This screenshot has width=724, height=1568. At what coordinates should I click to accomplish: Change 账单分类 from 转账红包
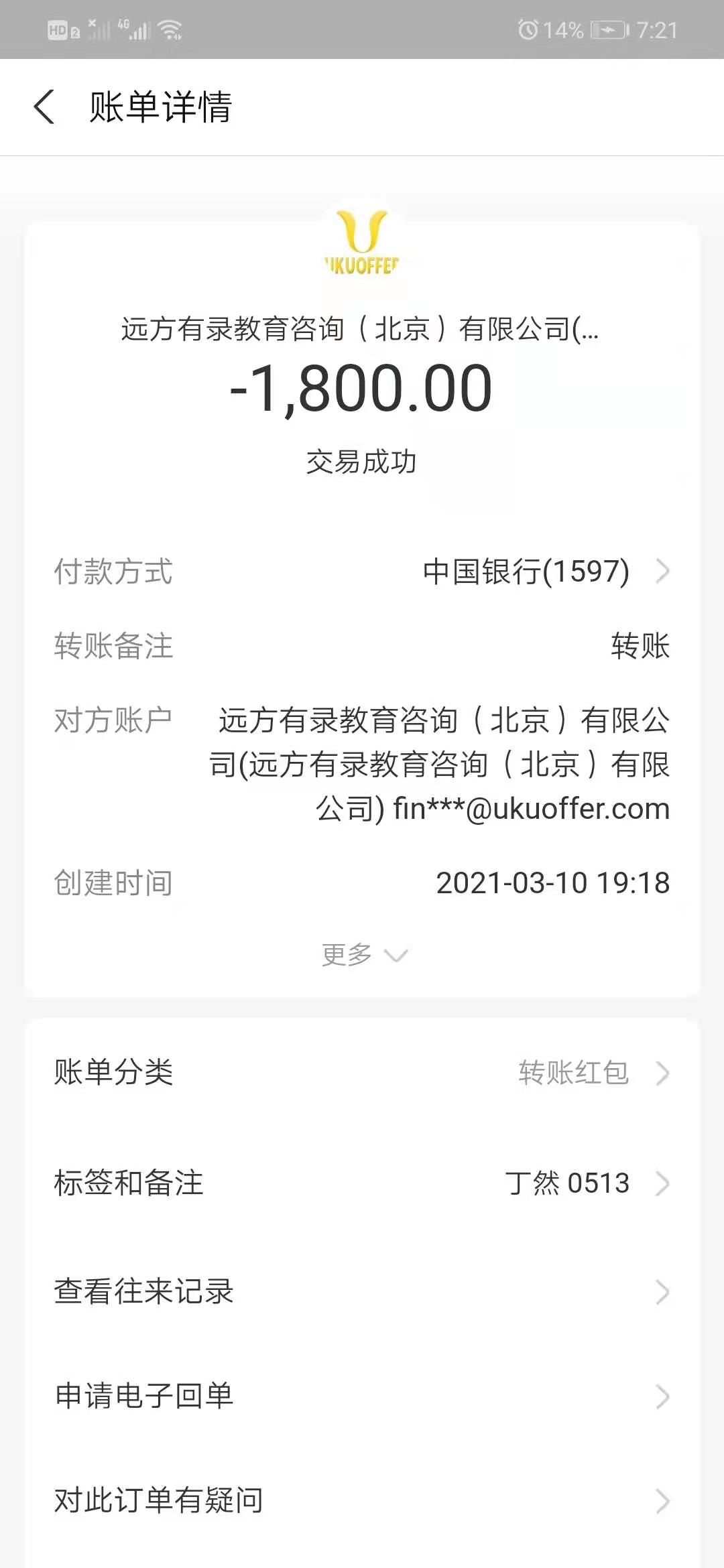pos(362,1072)
